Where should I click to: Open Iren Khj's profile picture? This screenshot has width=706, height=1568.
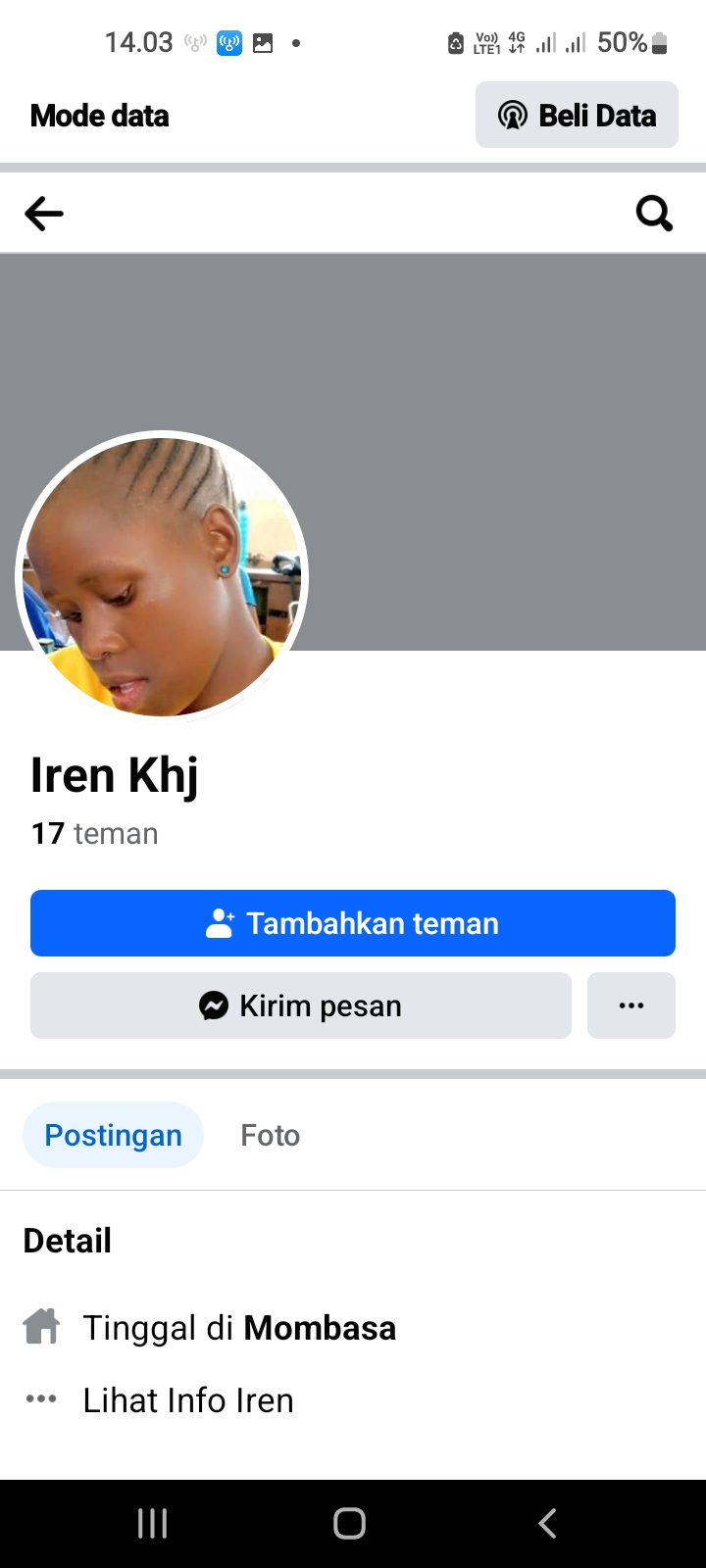coord(162,577)
